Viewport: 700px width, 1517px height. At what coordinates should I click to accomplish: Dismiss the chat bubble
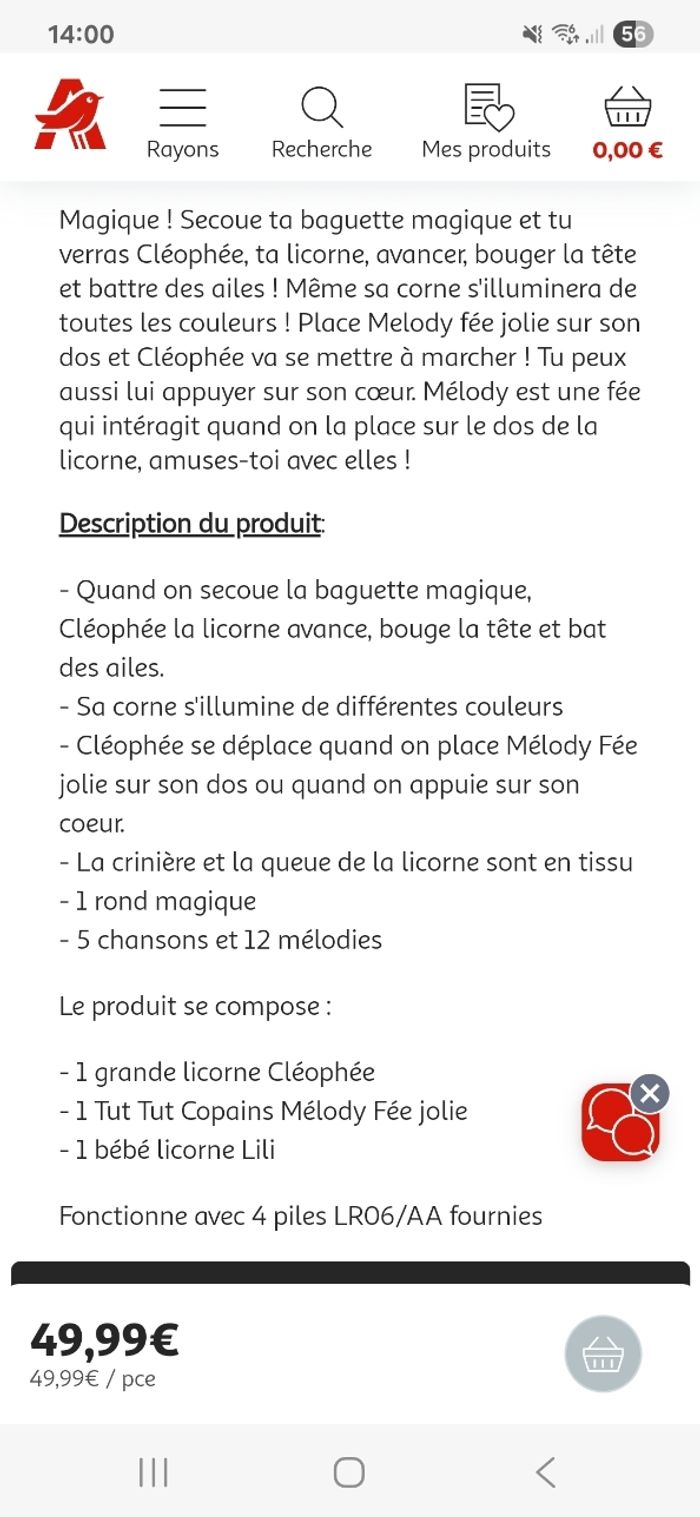pyautogui.click(x=650, y=1093)
